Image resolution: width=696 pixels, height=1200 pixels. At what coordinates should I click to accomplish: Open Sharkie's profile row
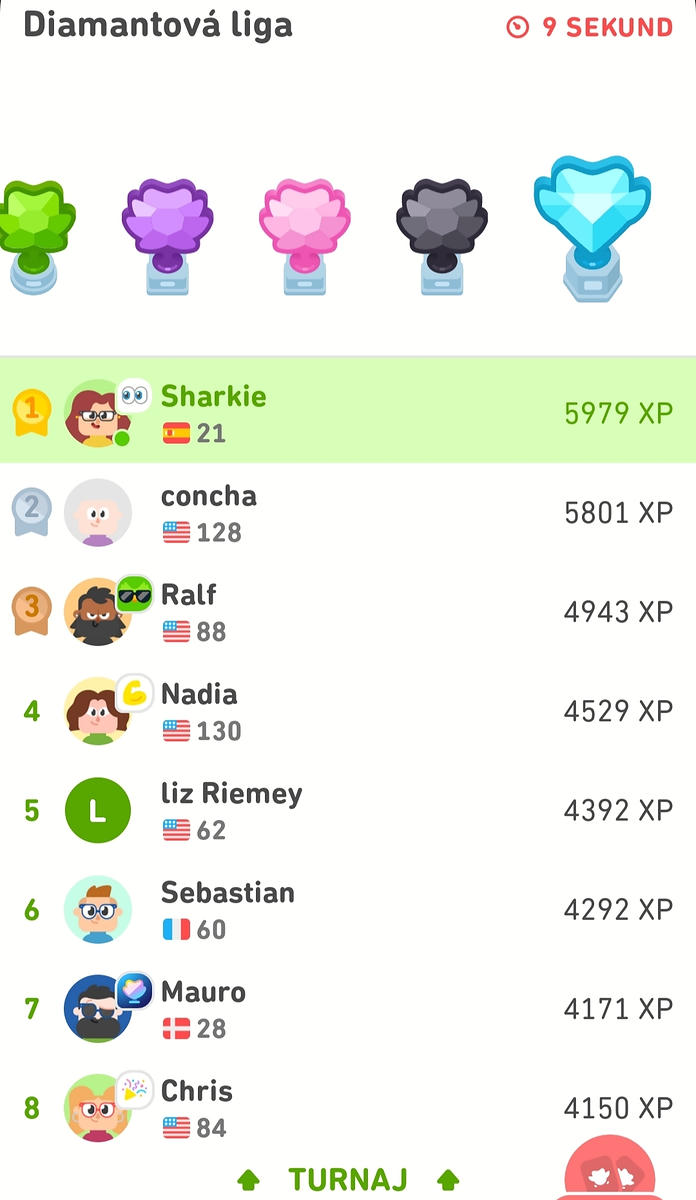coord(347,412)
